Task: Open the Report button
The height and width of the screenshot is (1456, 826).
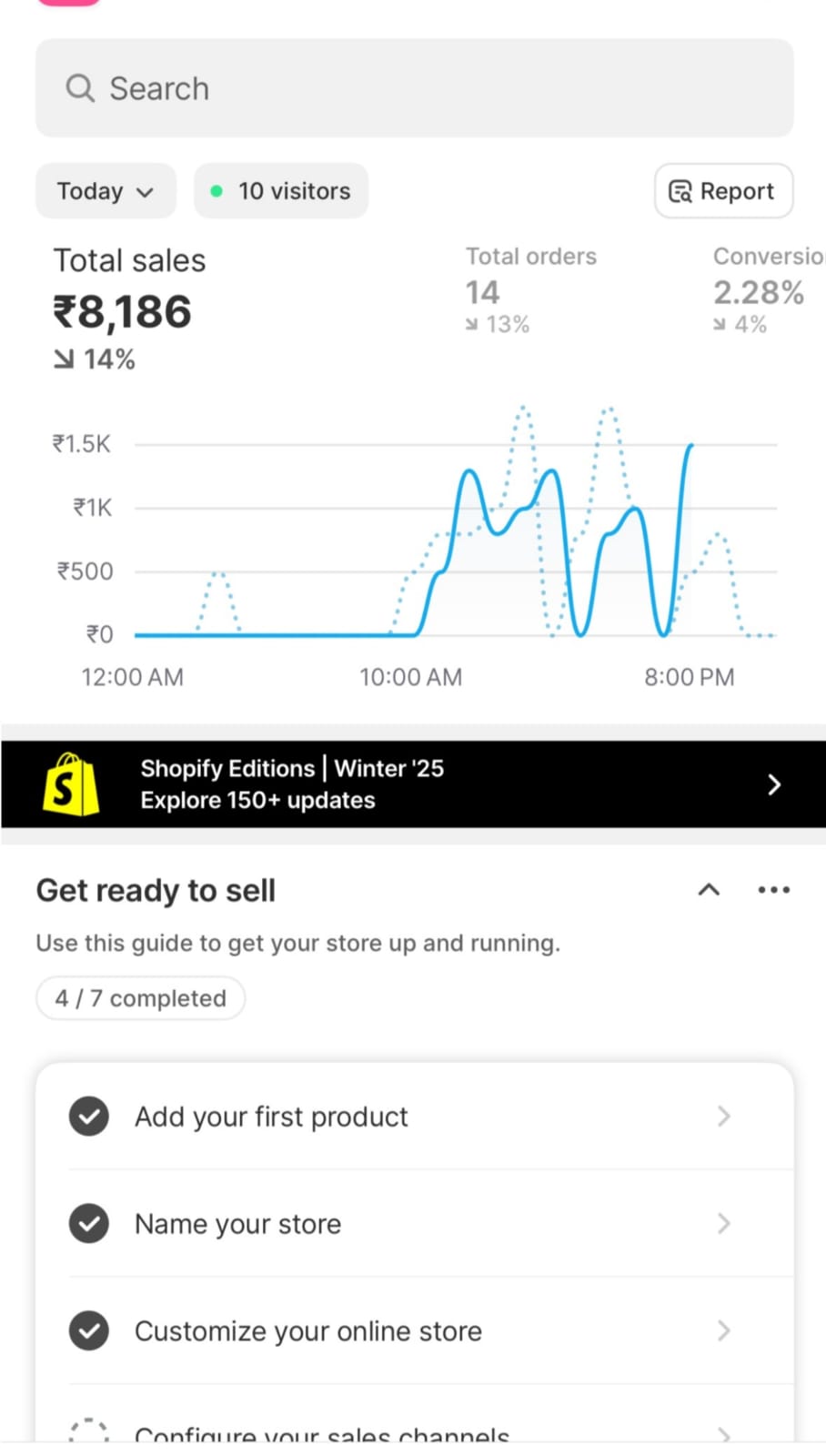Action: [x=723, y=191]
